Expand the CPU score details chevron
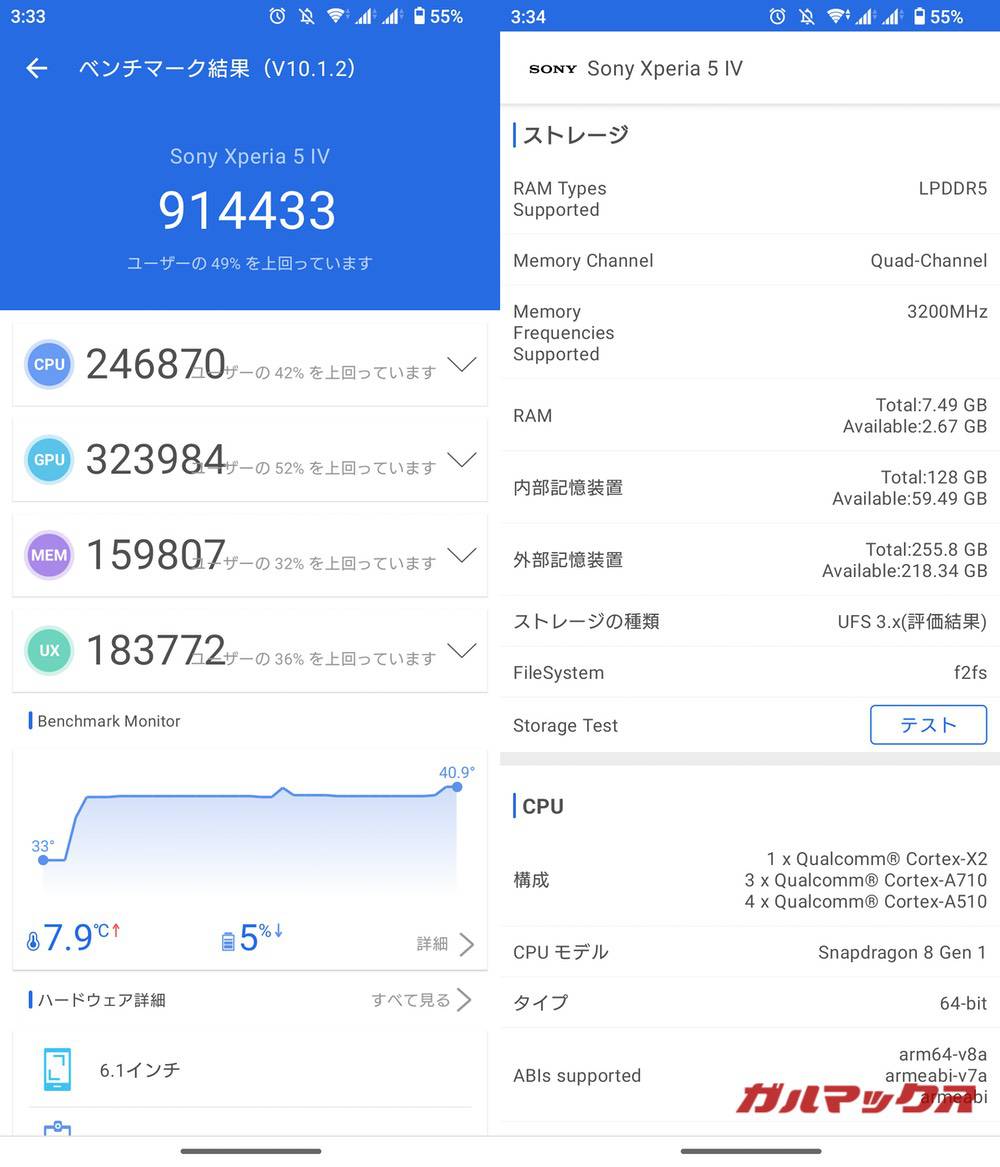This screenshot has height=1167, width=1000. click(x=462, y=364)
